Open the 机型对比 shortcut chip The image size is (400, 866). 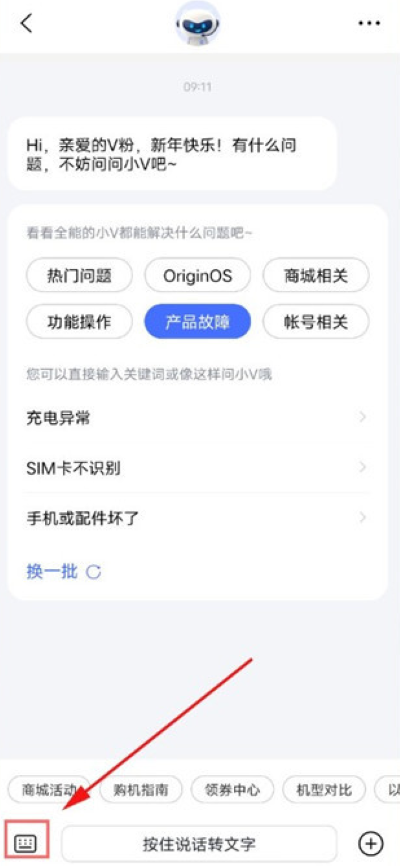pos(324,790)
